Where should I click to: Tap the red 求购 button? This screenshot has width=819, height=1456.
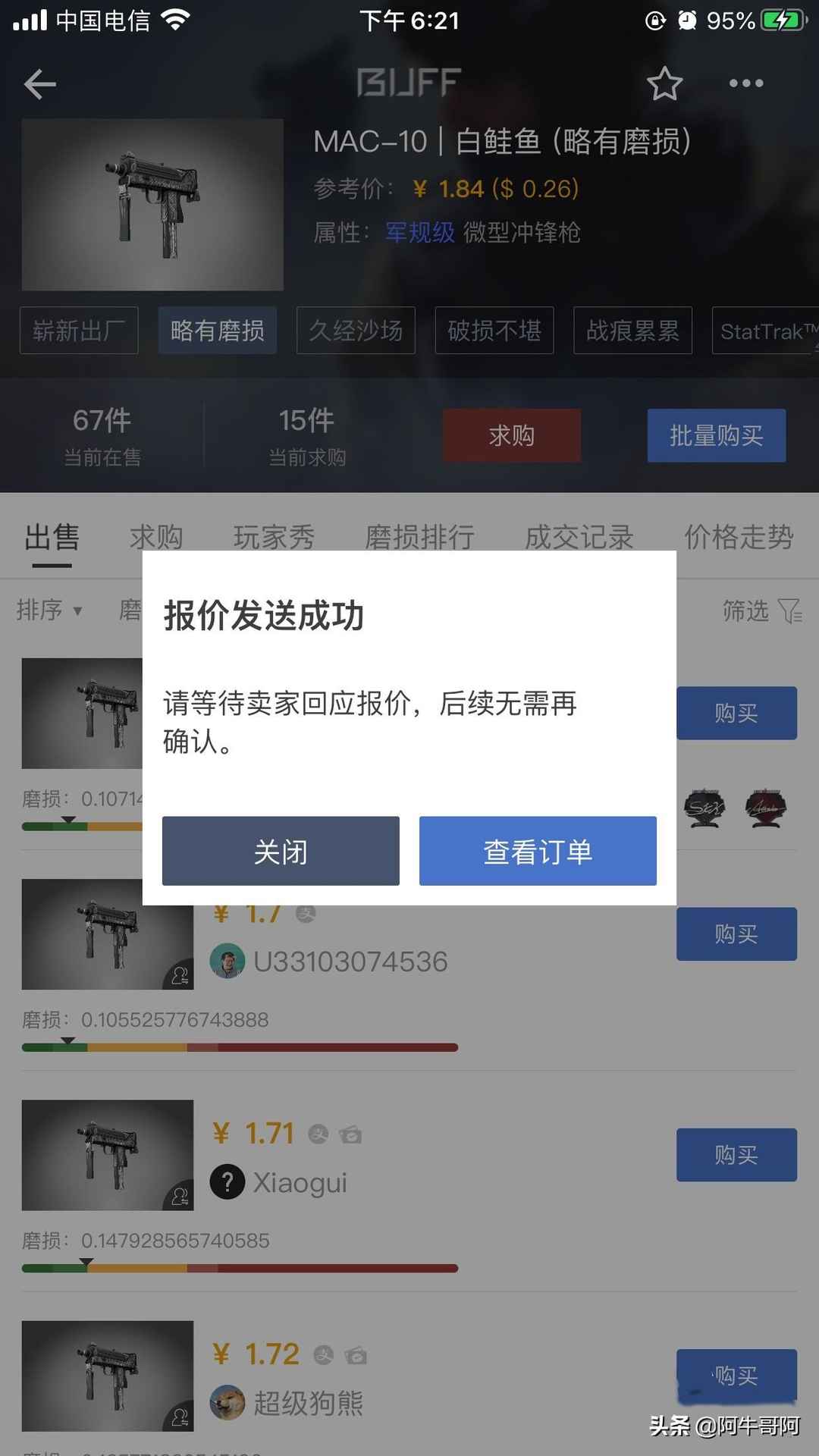[512, 435]
